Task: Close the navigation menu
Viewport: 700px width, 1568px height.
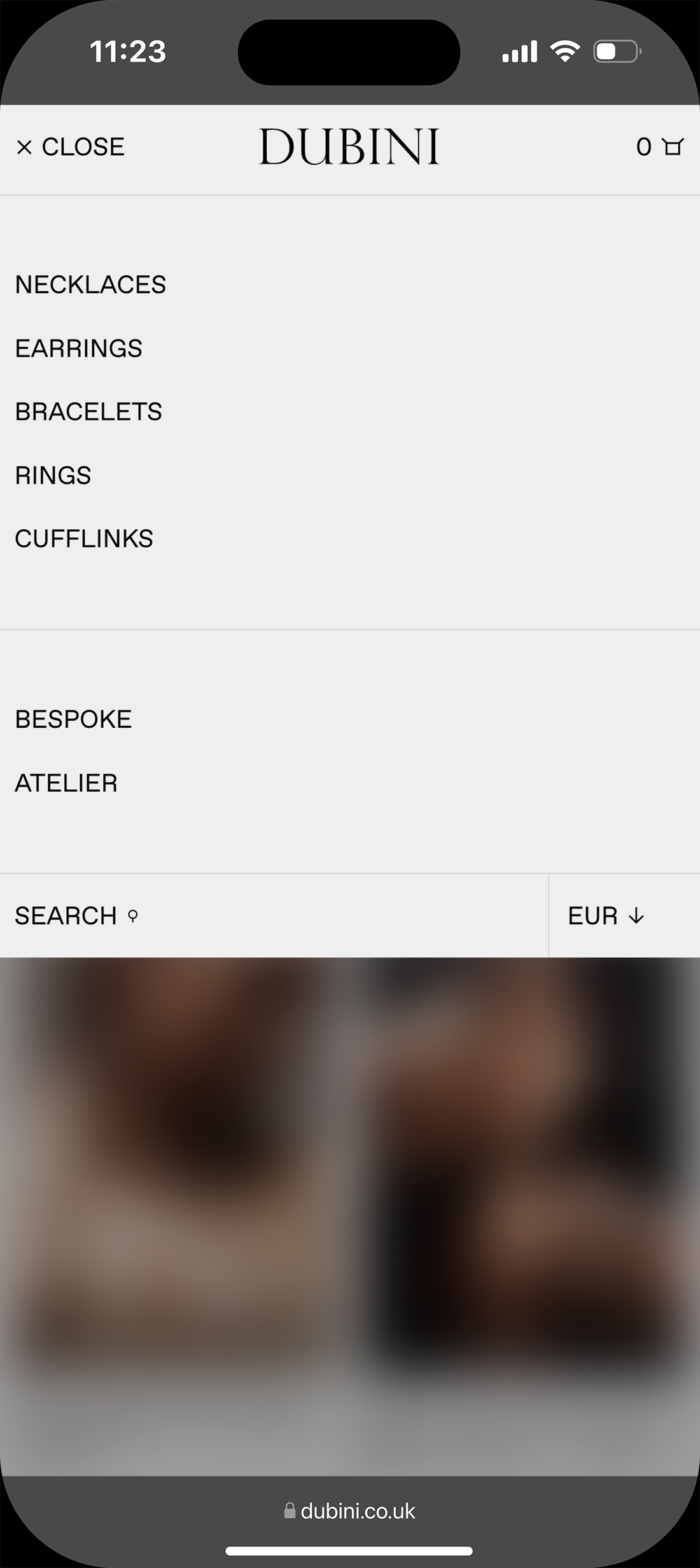Action: 70,147
